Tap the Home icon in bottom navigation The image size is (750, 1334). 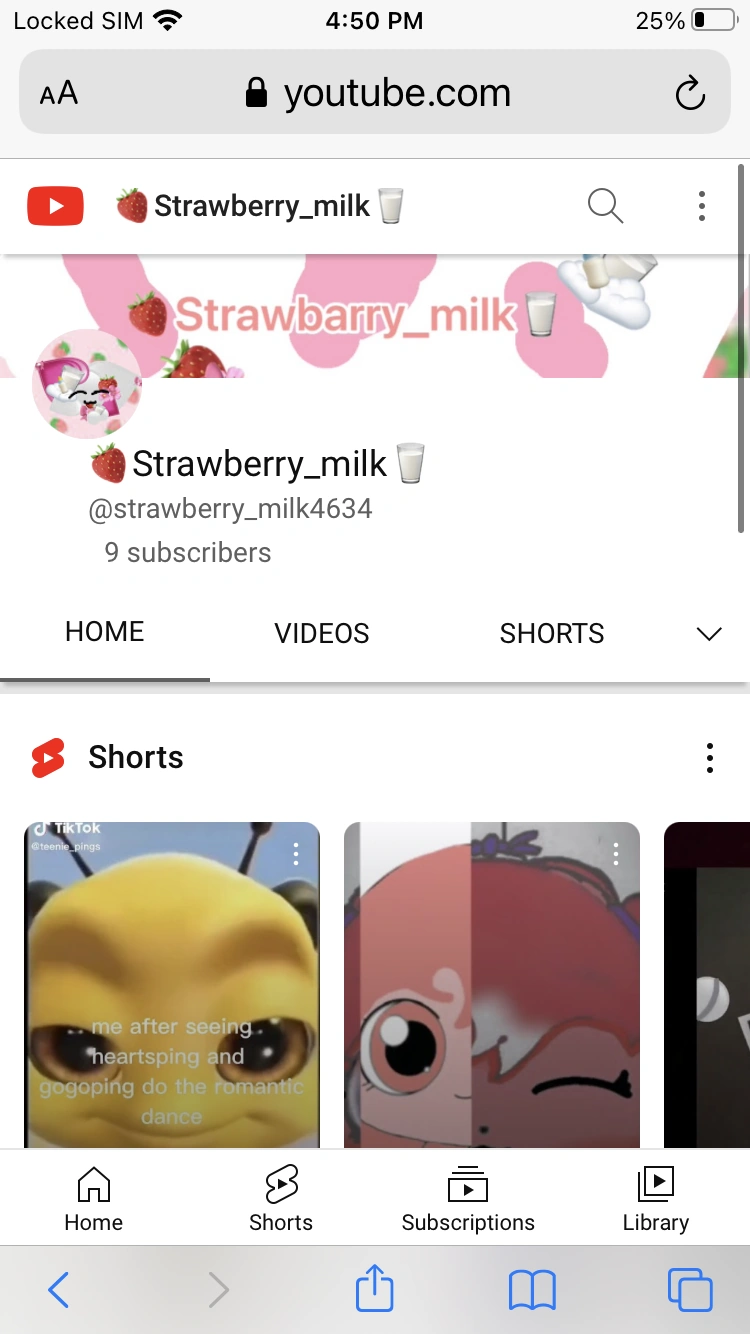[x=93, y=1184]
